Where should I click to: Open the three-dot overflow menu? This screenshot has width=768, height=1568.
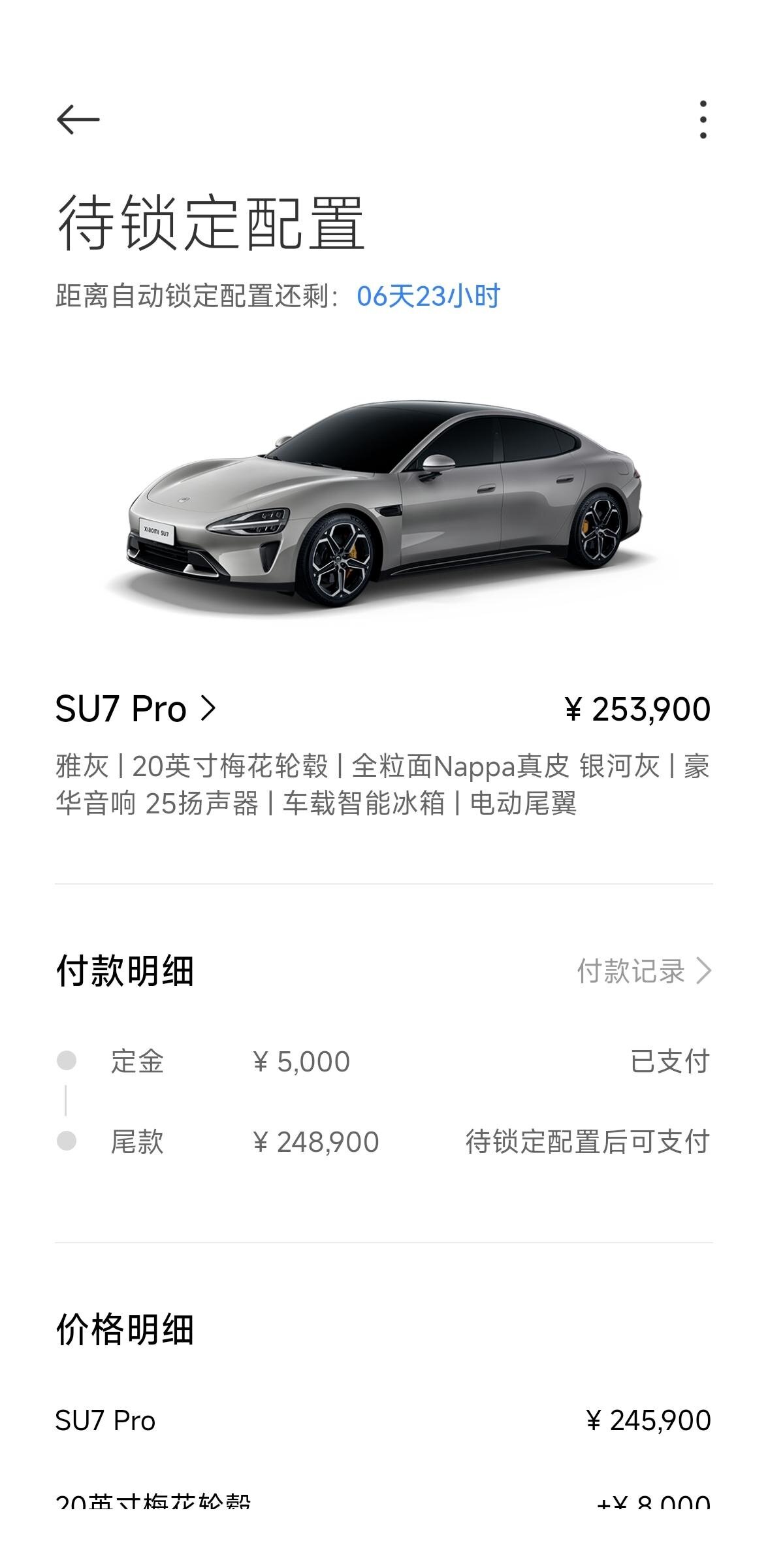703,120
